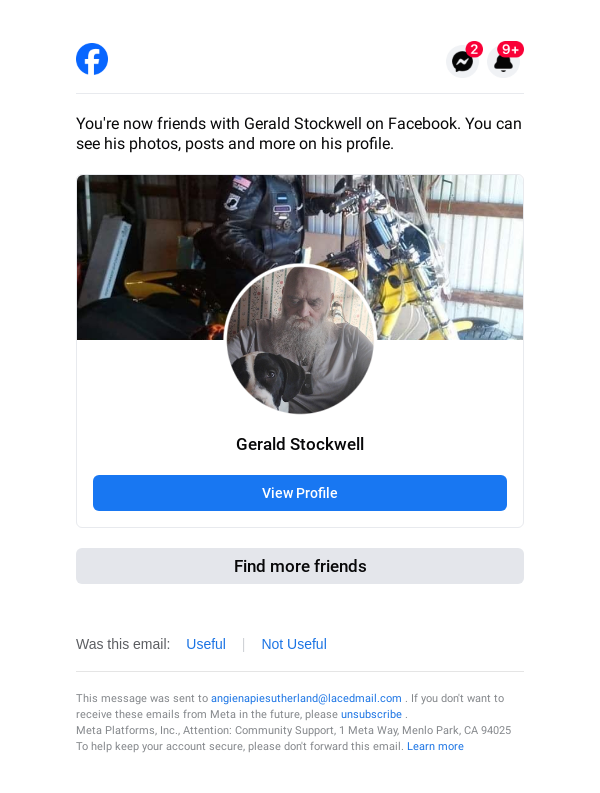600x793 pixels.
Task: Select Find more friends
Action: pyautogui.click(x=300, y=566)
